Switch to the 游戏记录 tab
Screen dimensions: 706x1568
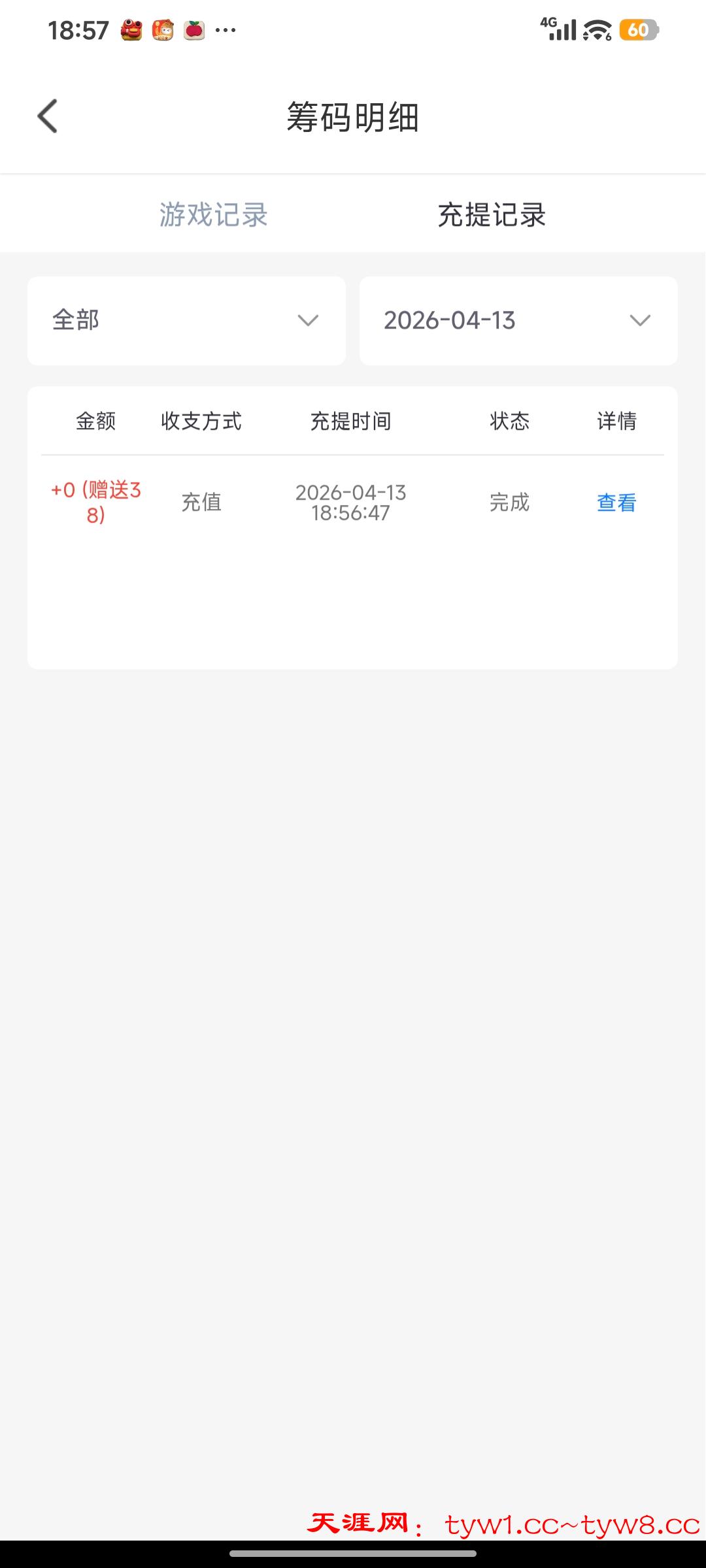pyautogui.click(x=214, y=215)
